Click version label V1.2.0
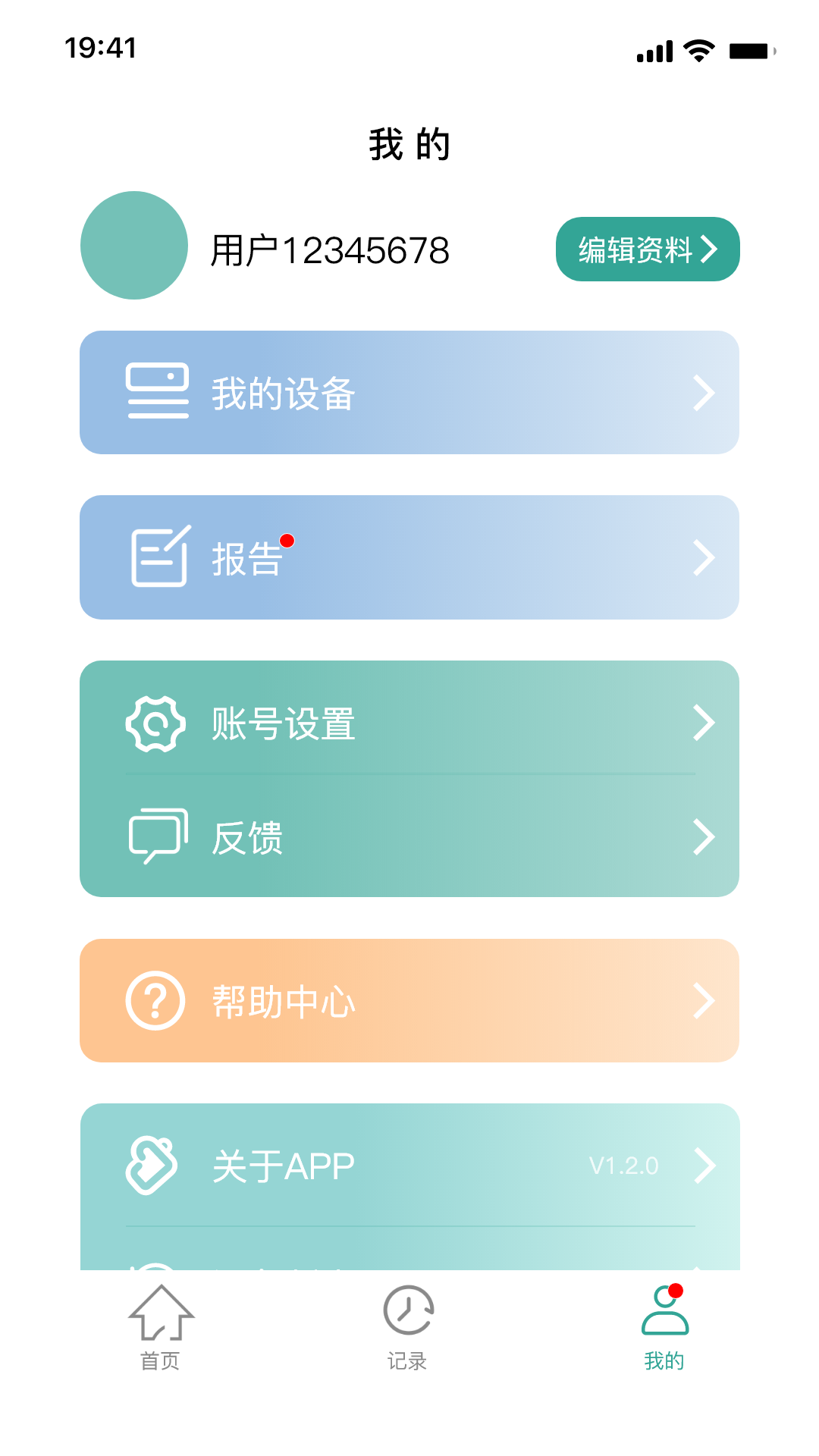Image resolution: width=819 pixels, height=1456 pixels. [x=625, y=1167]
